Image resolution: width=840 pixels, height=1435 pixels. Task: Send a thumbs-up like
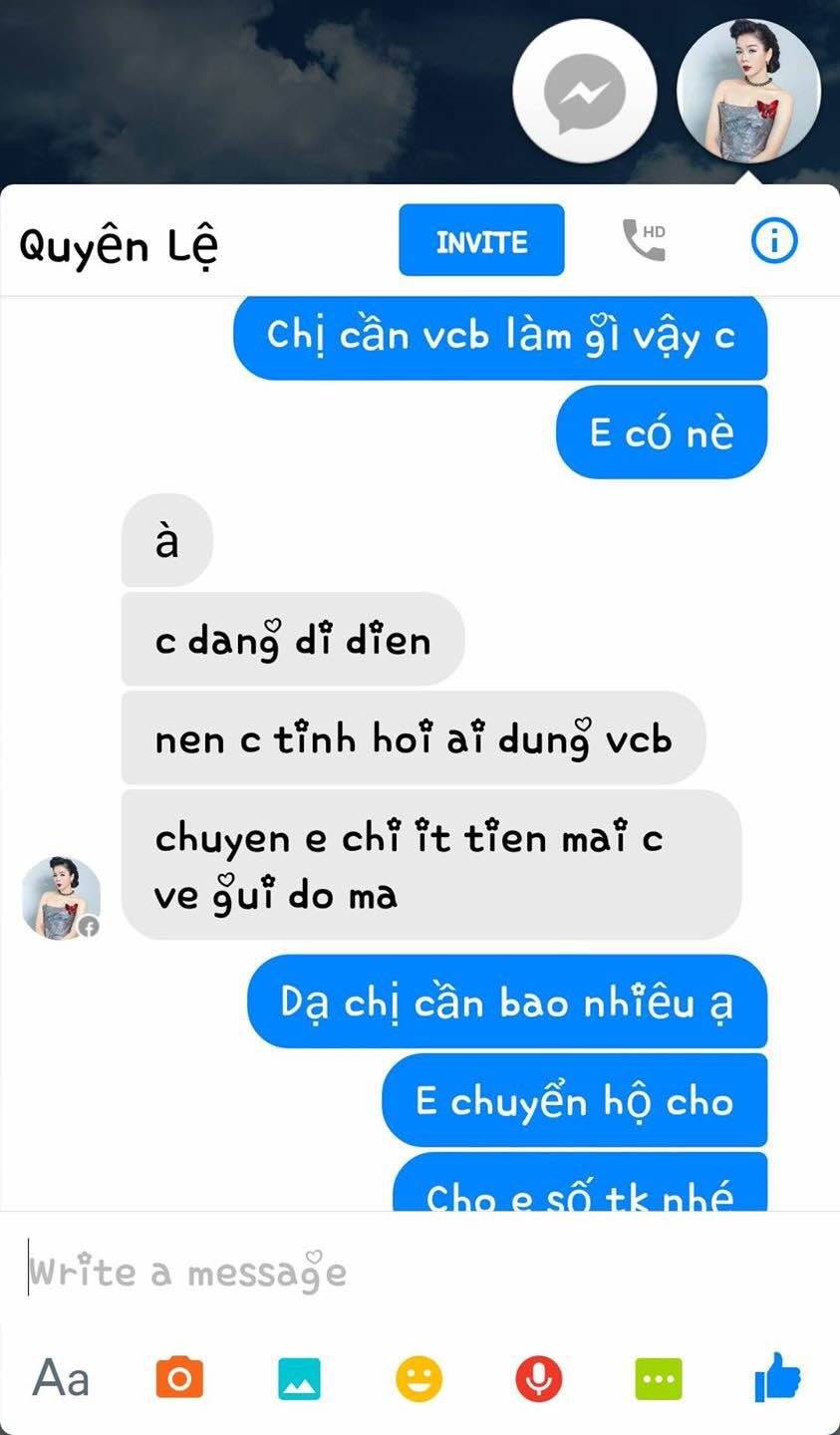777,1377
